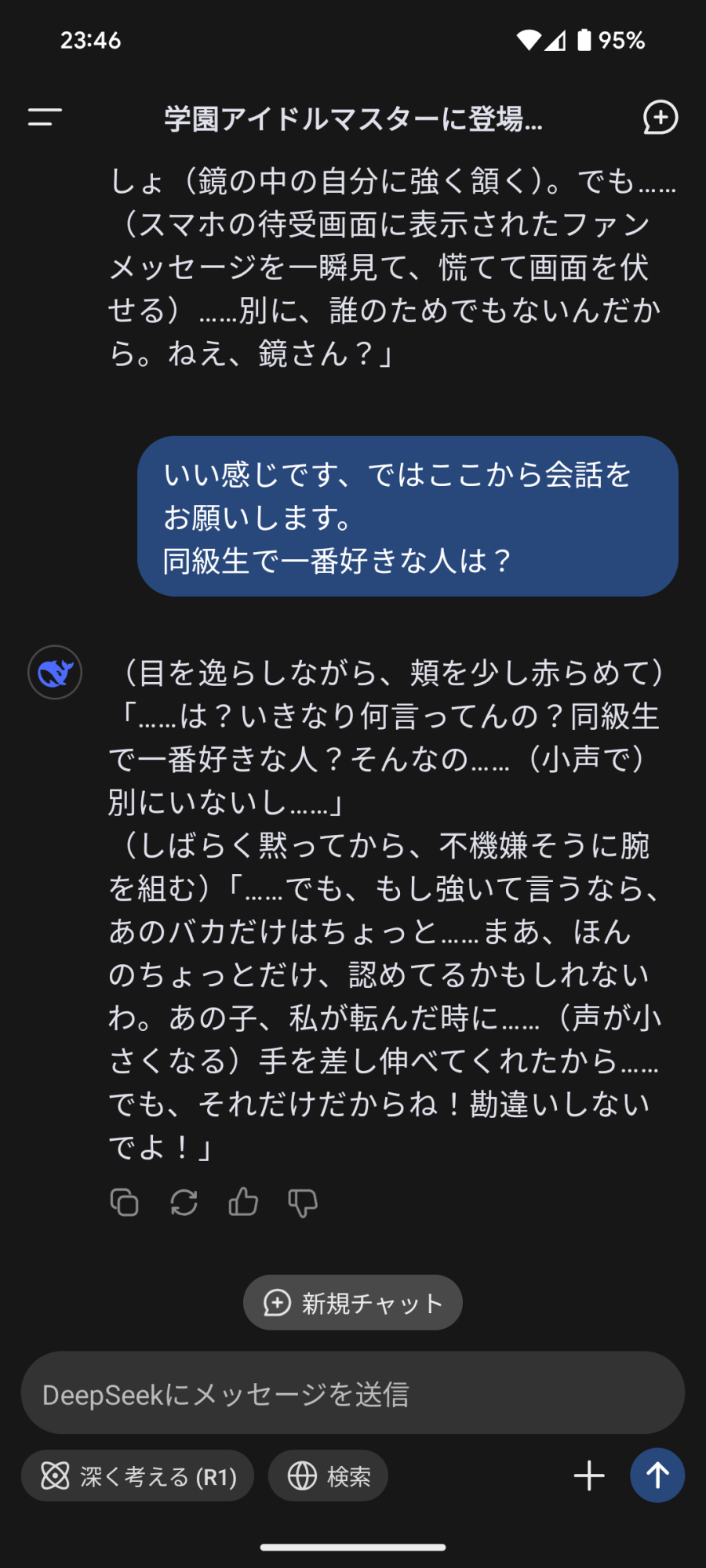
Task: Send message with the arrow button
Action: coord(657,1475)
